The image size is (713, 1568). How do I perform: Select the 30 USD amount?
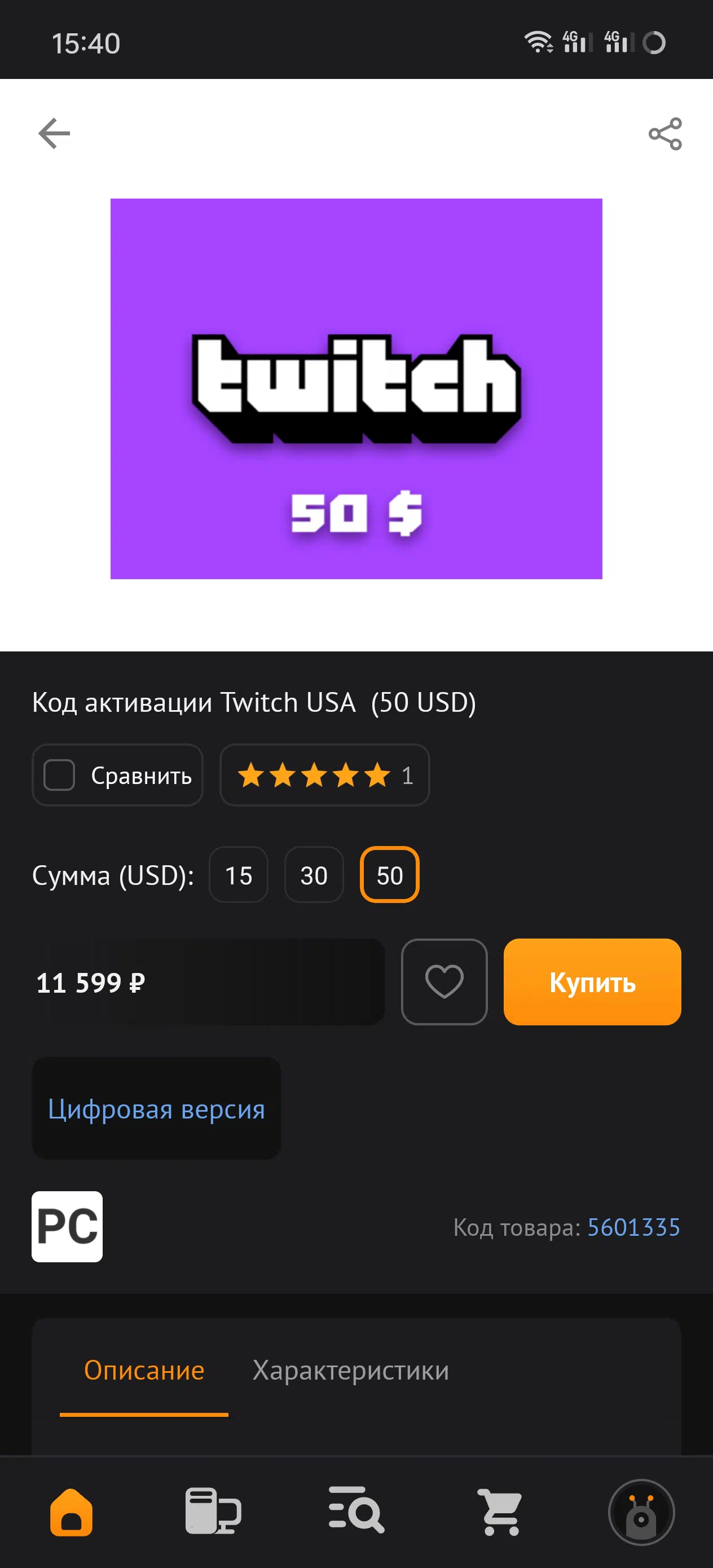314,875
